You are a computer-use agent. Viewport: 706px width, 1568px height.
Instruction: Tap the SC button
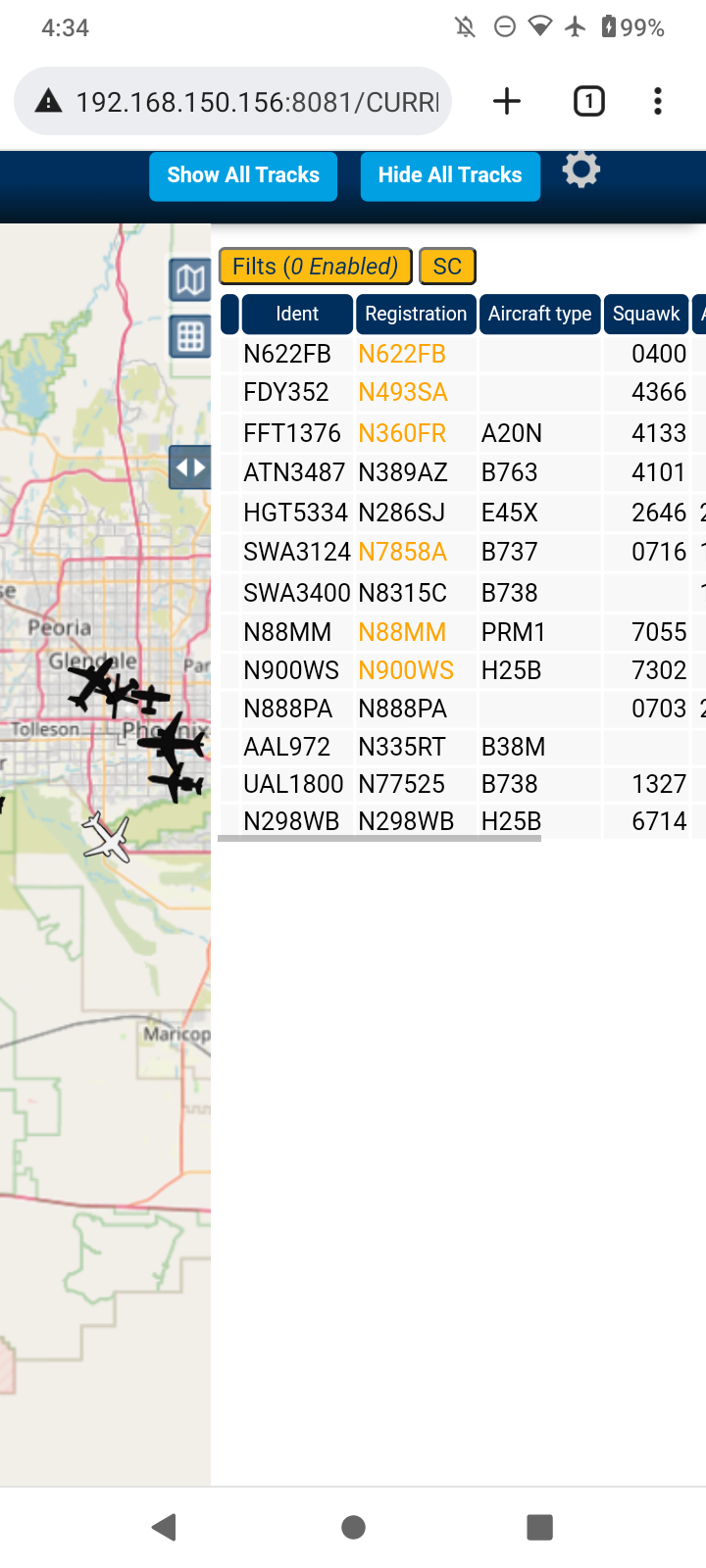[x=447, y=267]
